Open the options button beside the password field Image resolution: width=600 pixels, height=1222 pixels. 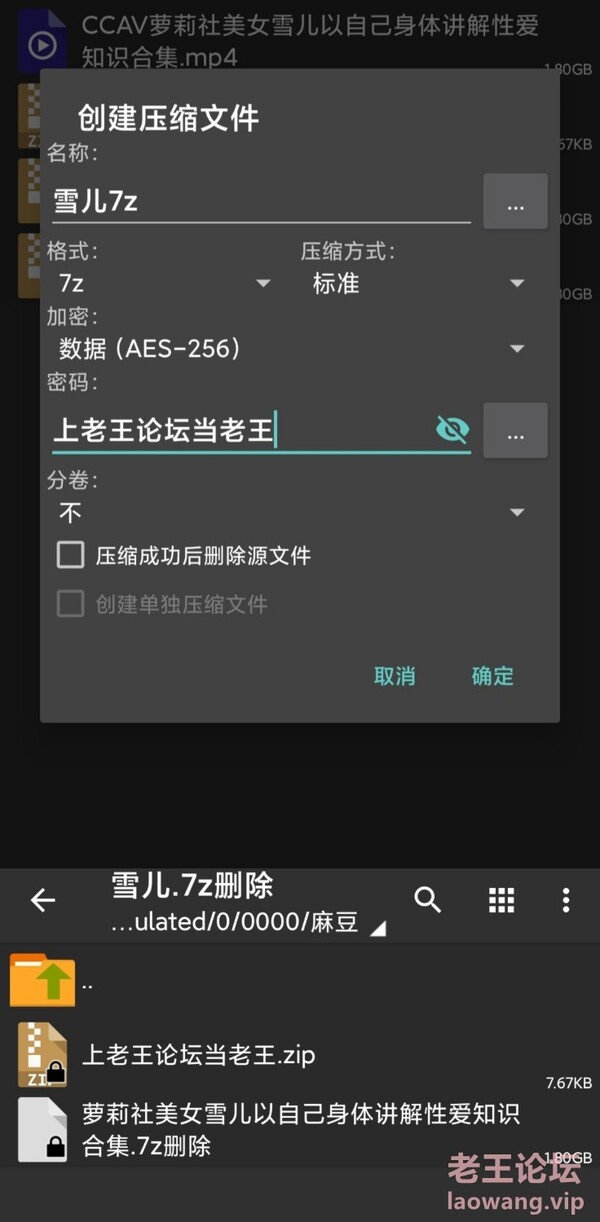pyautogui.click(x=515, y=431)
